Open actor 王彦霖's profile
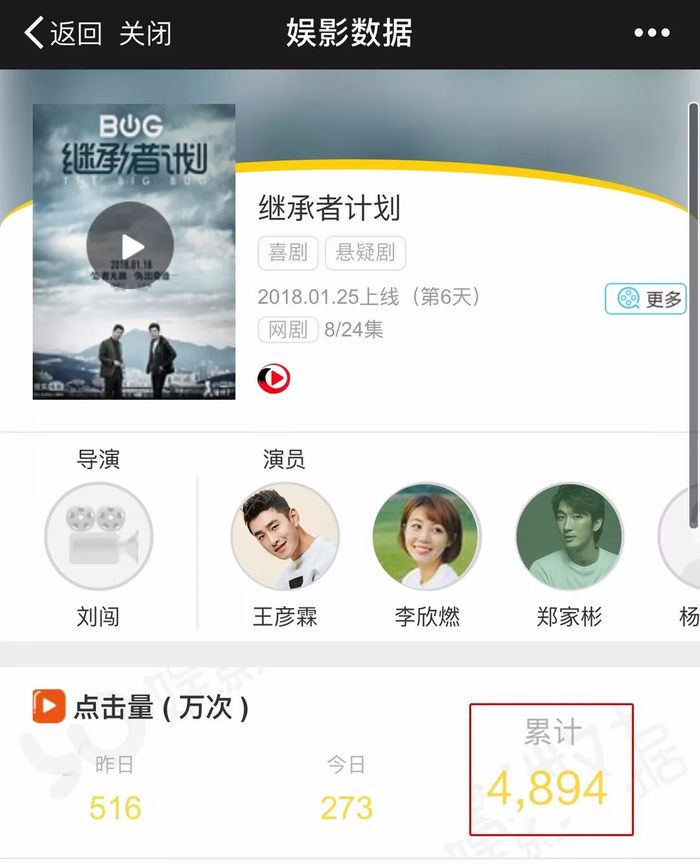This screenshot has width=700, height=864. pyautogui.click(x=285, y=537)
